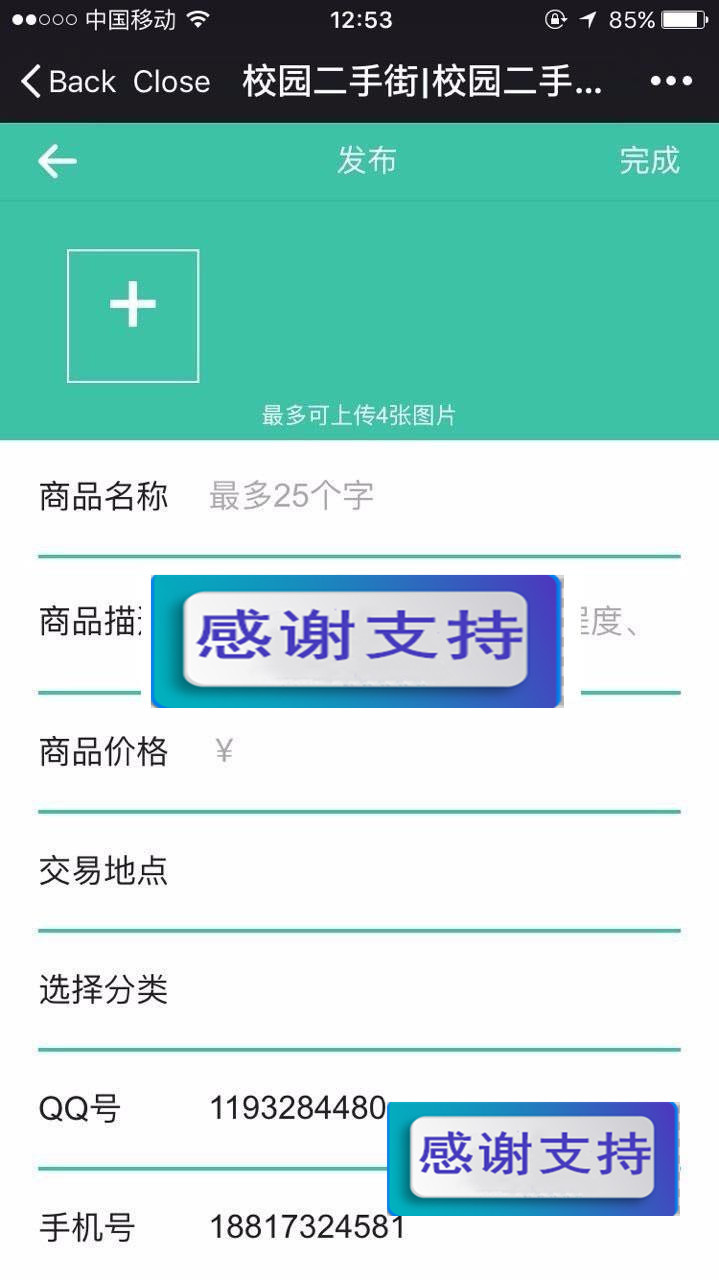Close the web page
The height and width of the screenshot is (1280, 719).
171,82
